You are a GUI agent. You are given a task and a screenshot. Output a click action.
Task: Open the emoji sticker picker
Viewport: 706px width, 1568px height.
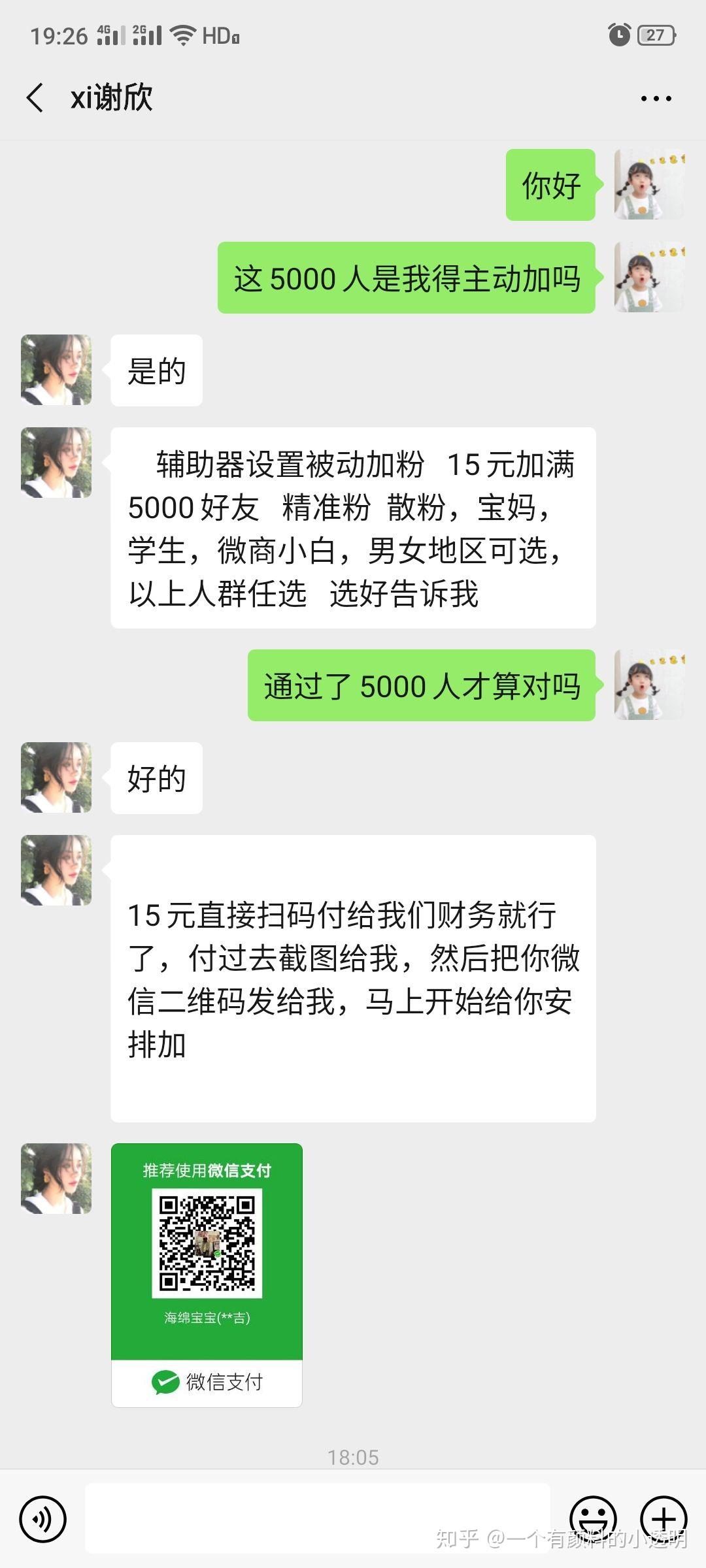point(593,1518)
